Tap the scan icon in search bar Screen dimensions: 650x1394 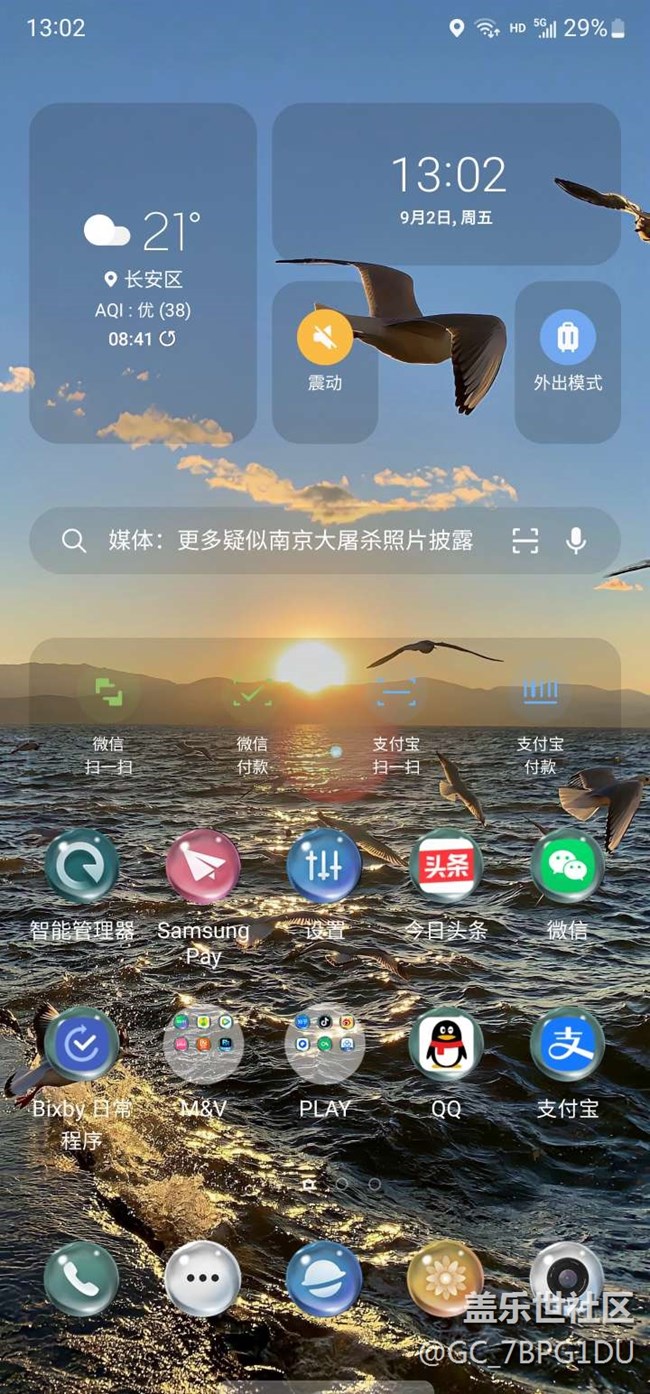coord(525,541)
